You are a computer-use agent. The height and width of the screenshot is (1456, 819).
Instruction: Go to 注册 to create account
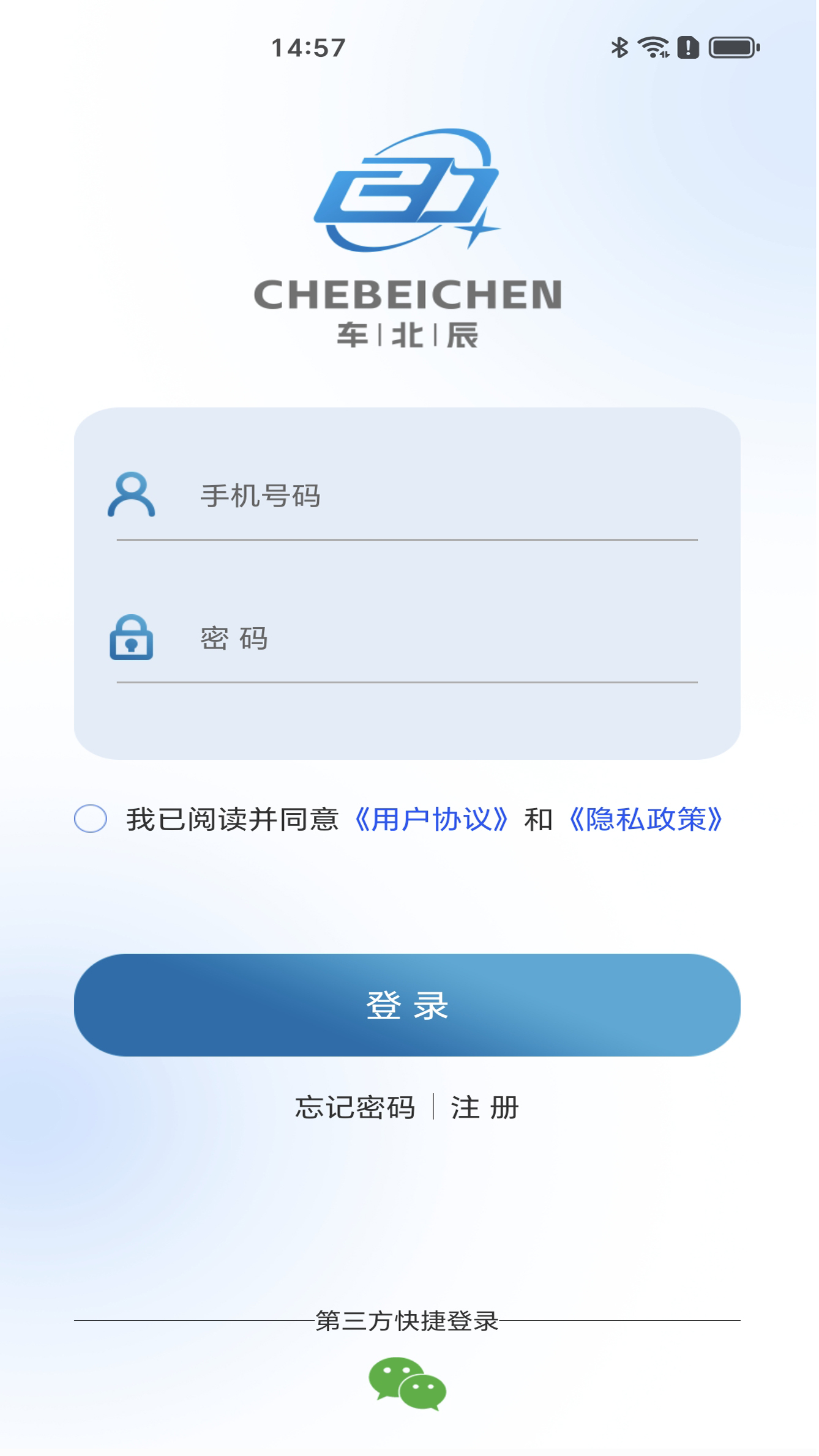click(485, 1109)
